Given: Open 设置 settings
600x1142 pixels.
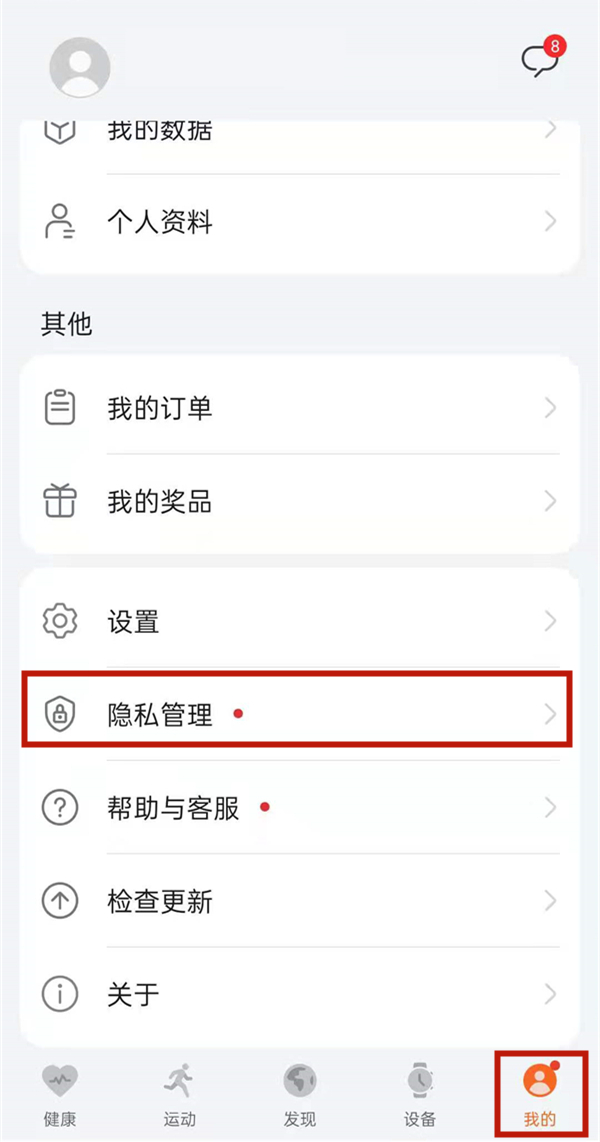Looking at the screenshot, I should 300,622.
